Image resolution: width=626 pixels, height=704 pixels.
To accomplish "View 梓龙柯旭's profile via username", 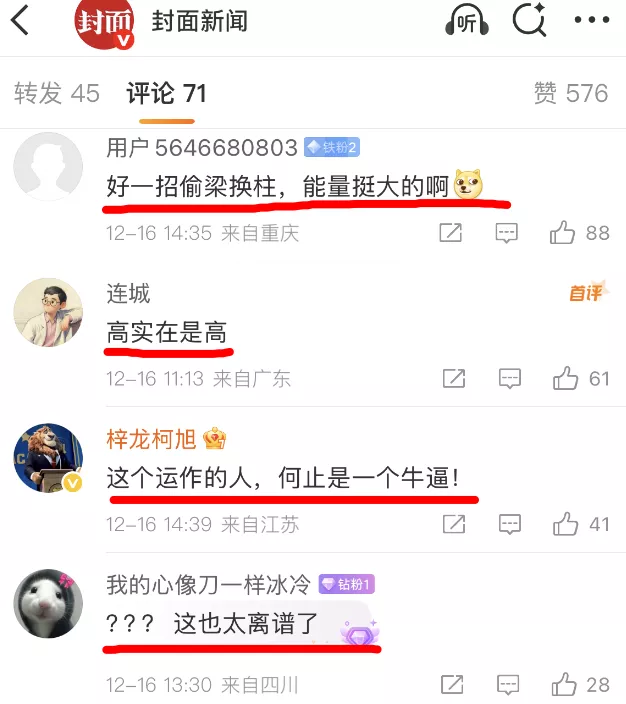I will click(150, 439).
